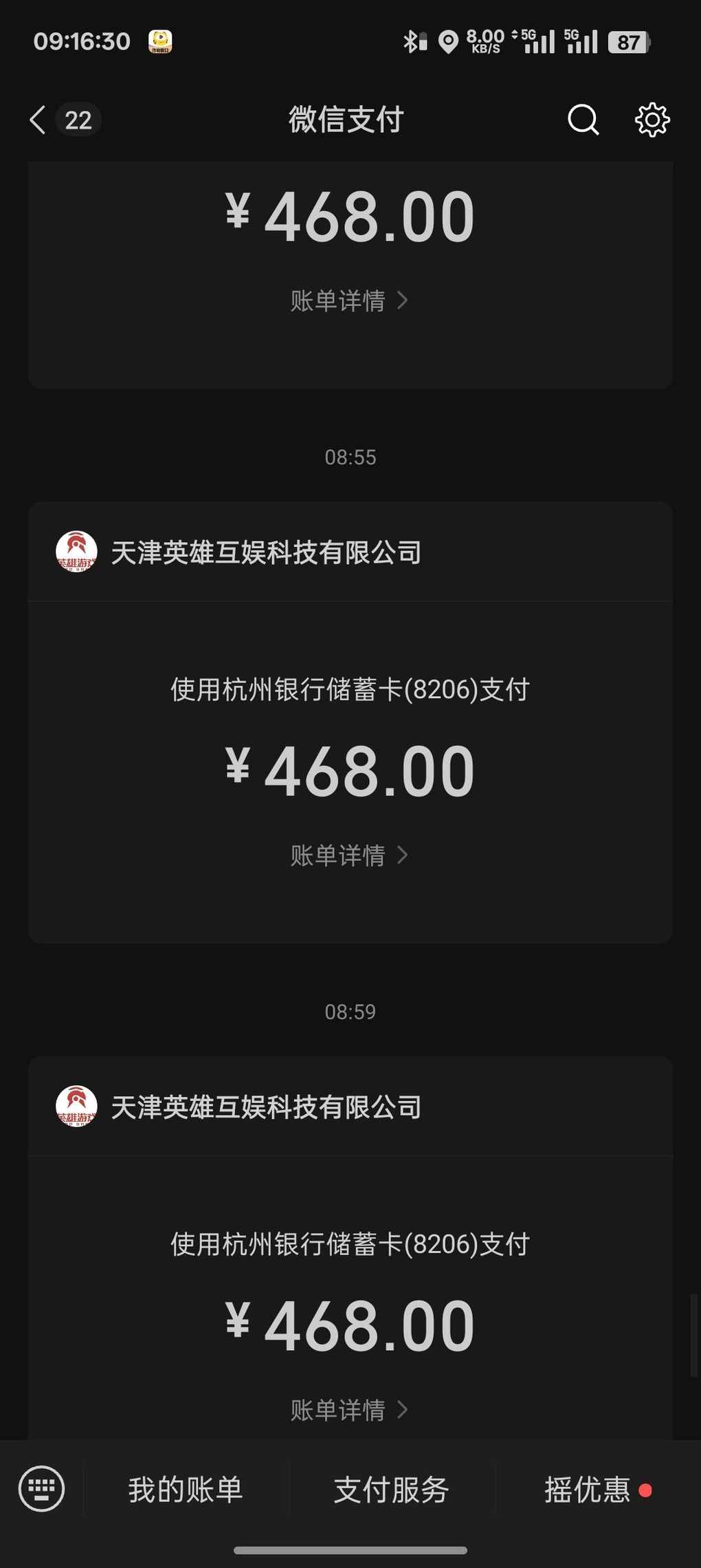Switch to keyboard input mode
Viewport: 701px width, 1568px height.
click(42, 1490)
